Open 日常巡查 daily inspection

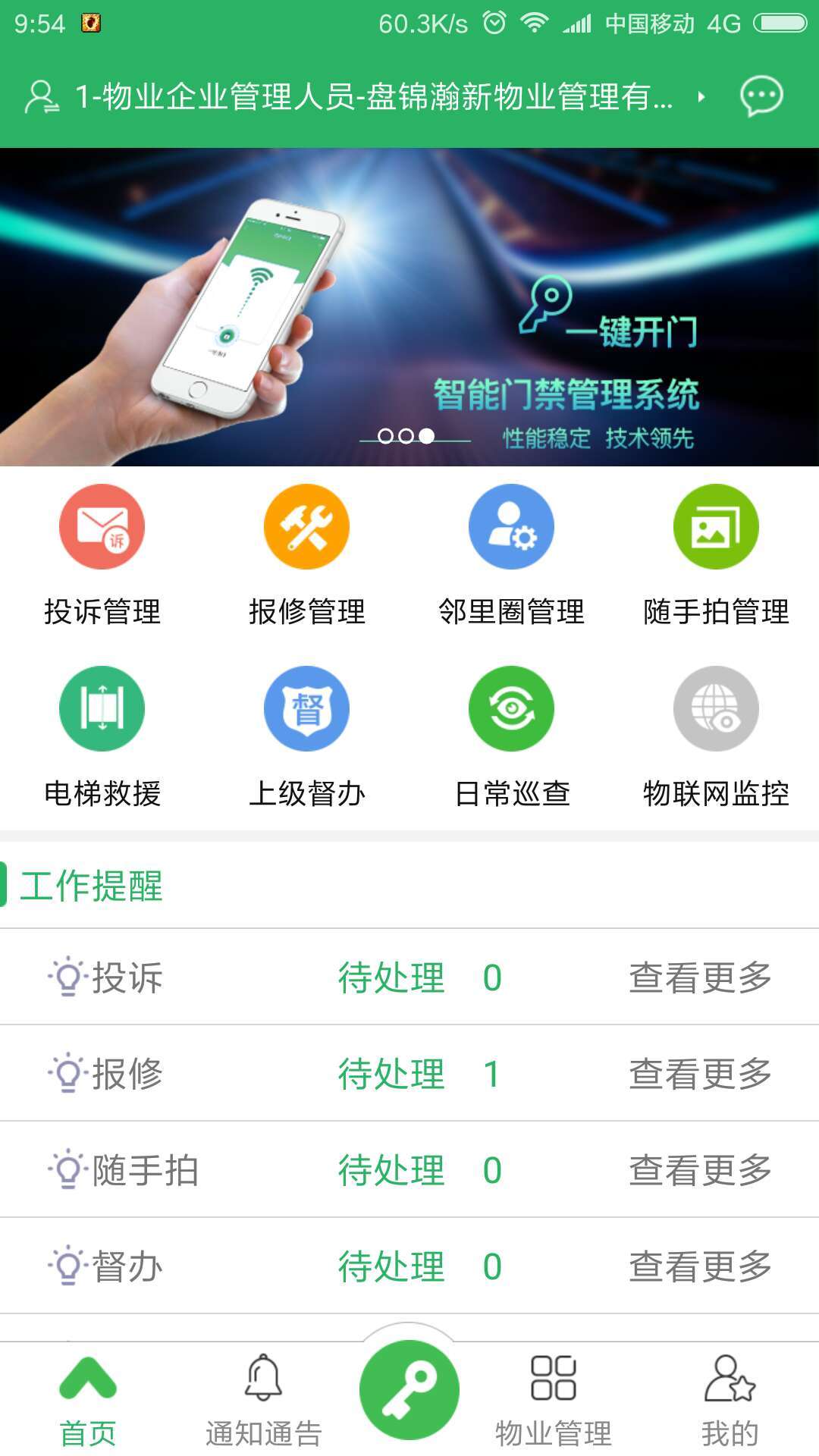click(512, 737)
